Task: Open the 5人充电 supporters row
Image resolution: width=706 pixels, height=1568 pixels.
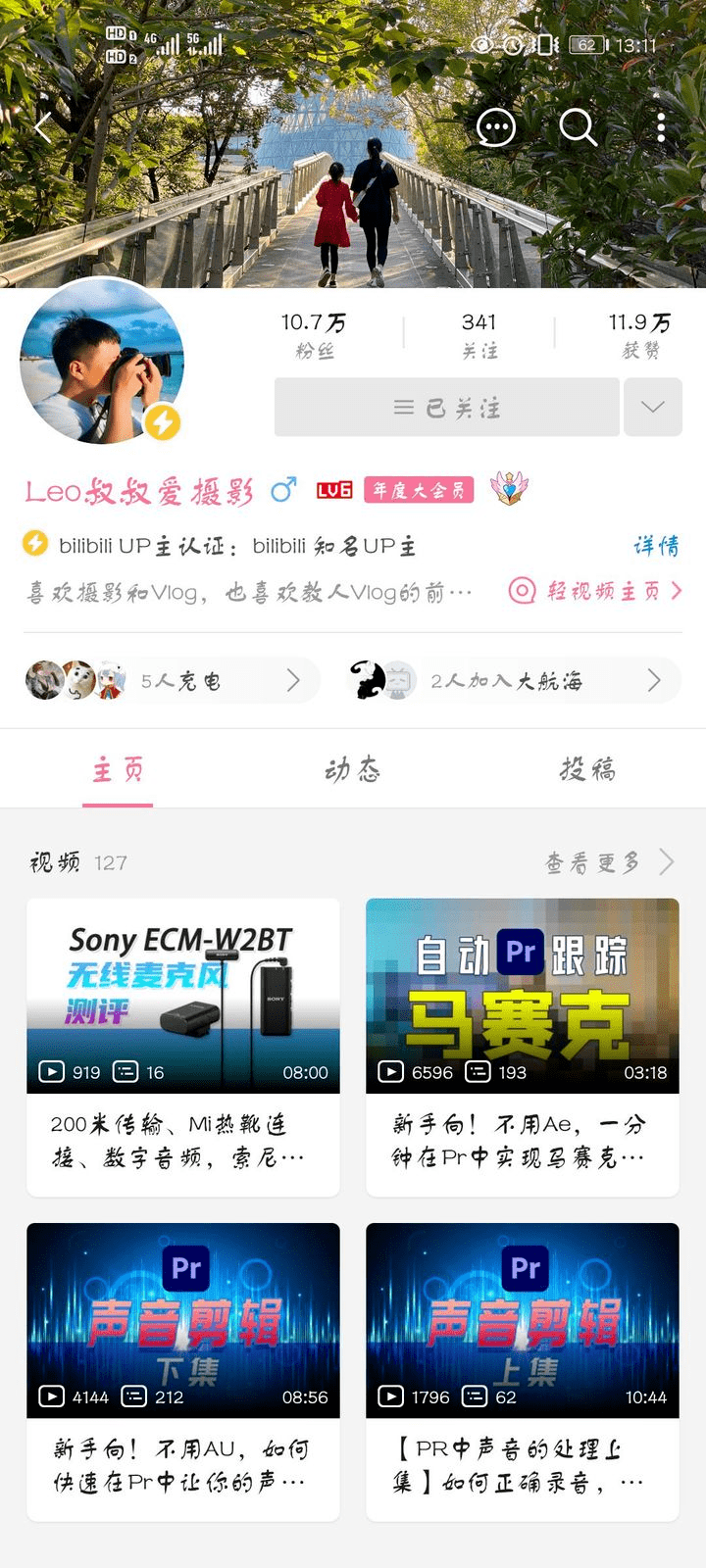Action: point(167,681)
